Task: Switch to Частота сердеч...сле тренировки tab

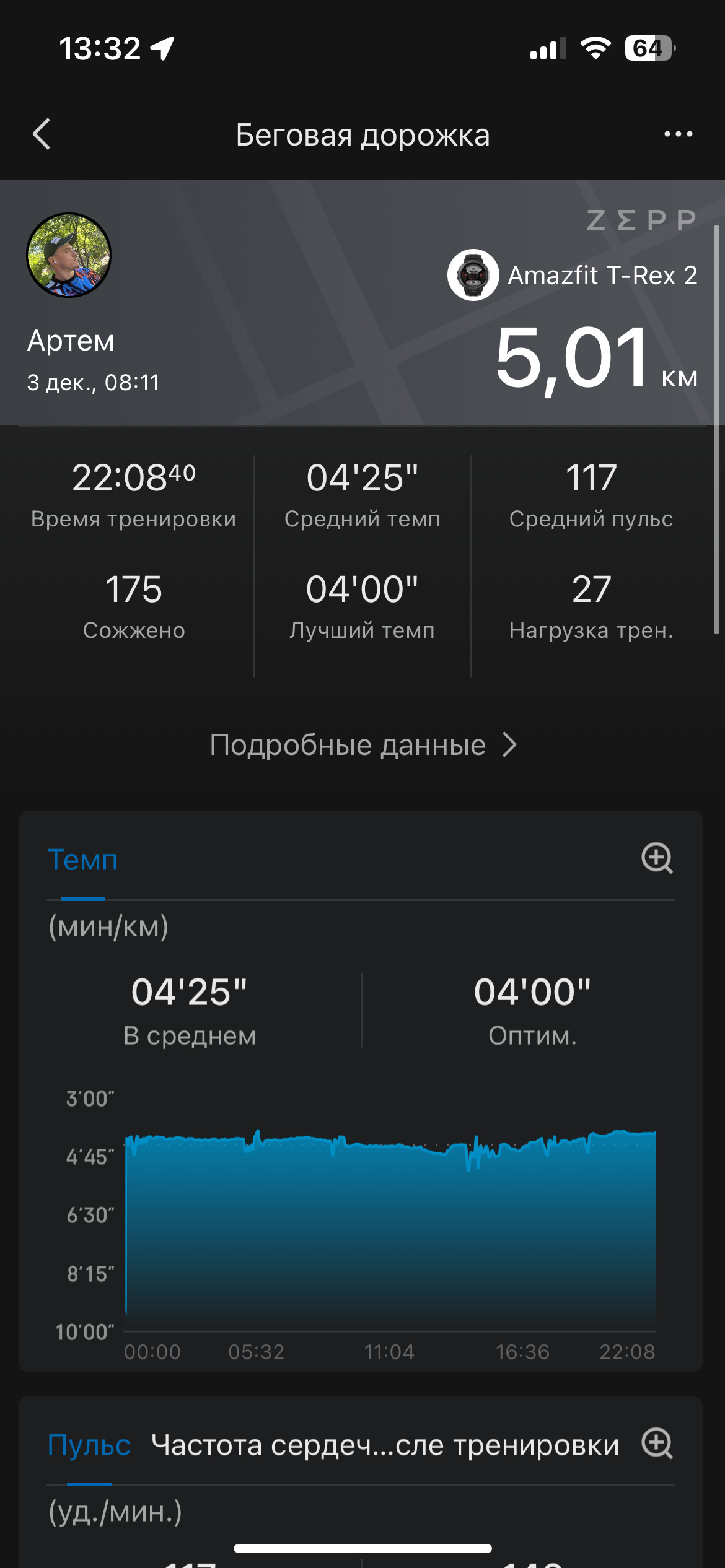Action: 385,1445
